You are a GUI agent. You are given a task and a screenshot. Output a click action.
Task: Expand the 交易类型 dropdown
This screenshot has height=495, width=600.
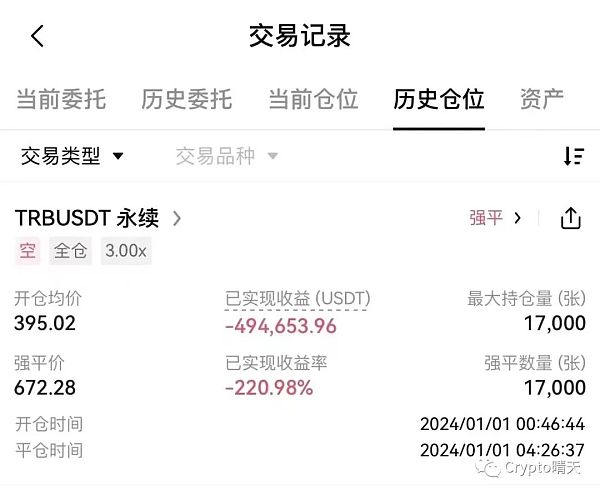(73, 156)
